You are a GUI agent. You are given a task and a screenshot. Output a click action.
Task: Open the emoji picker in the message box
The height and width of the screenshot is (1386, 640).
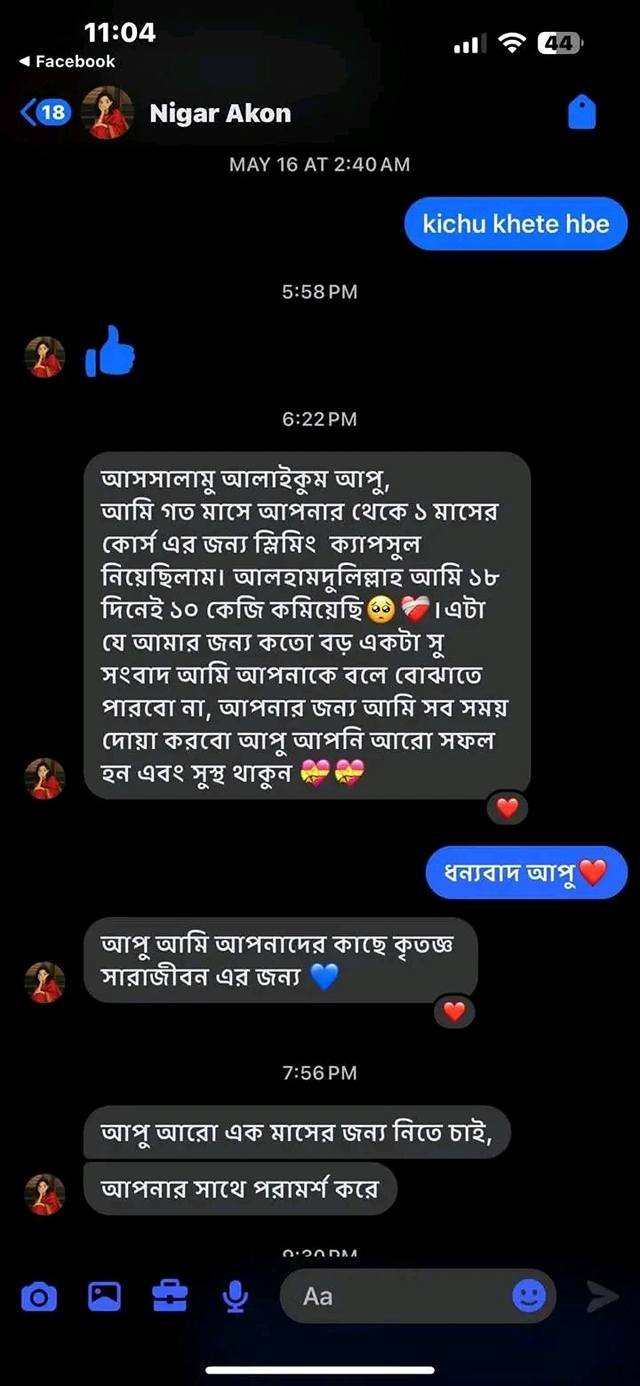[529, 1297]
